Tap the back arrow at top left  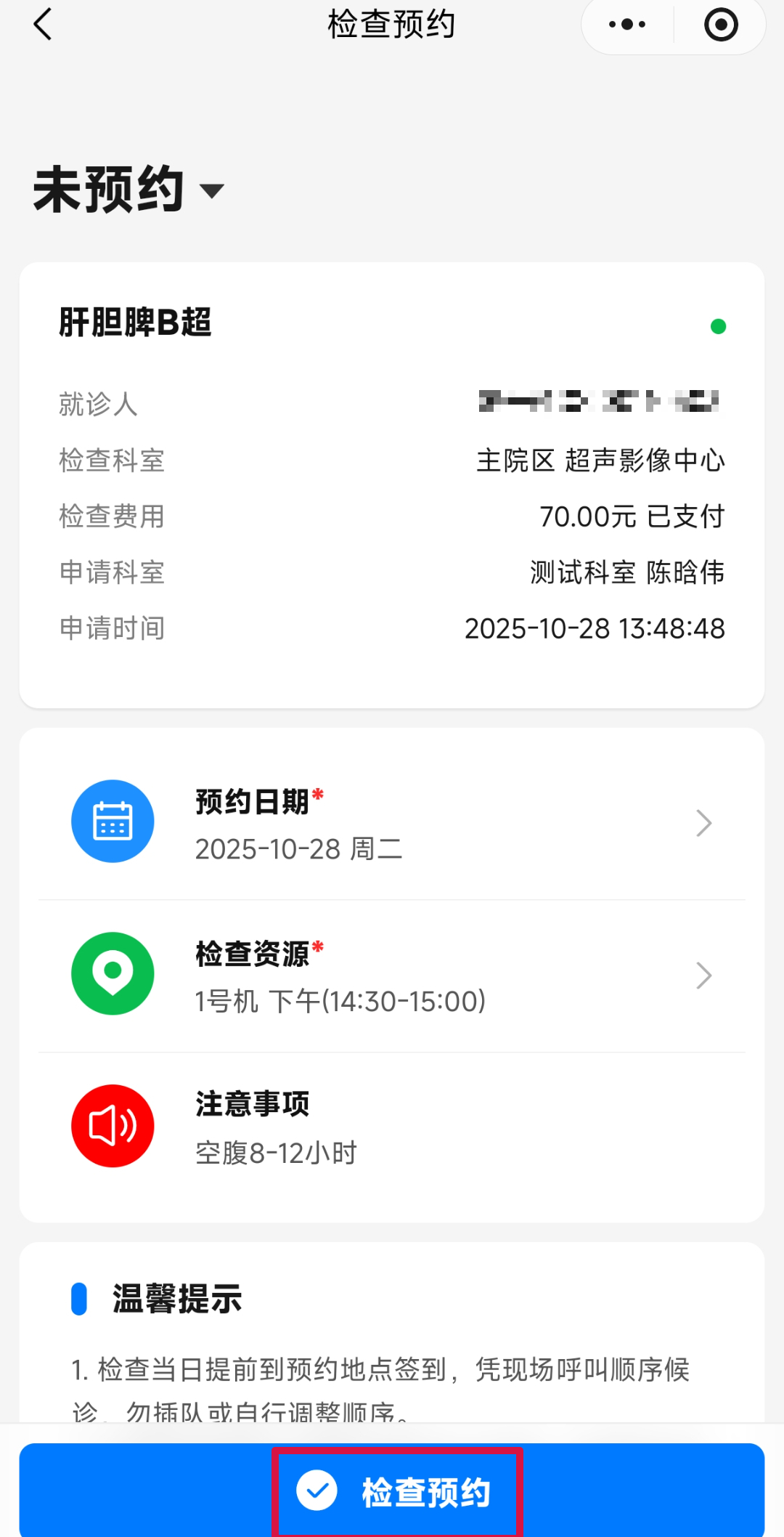[x=41, y=24]
